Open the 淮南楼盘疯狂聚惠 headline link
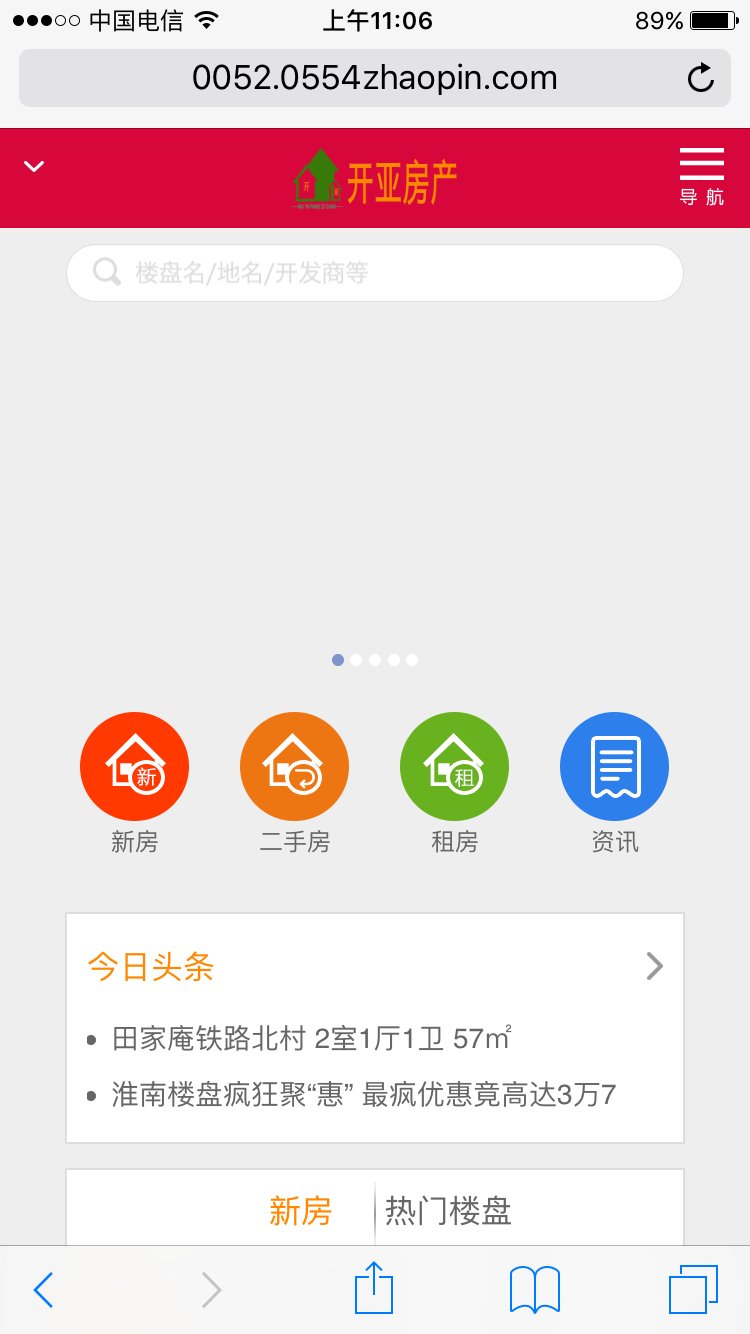750x1334 pixels. [x=365, y=1094]
